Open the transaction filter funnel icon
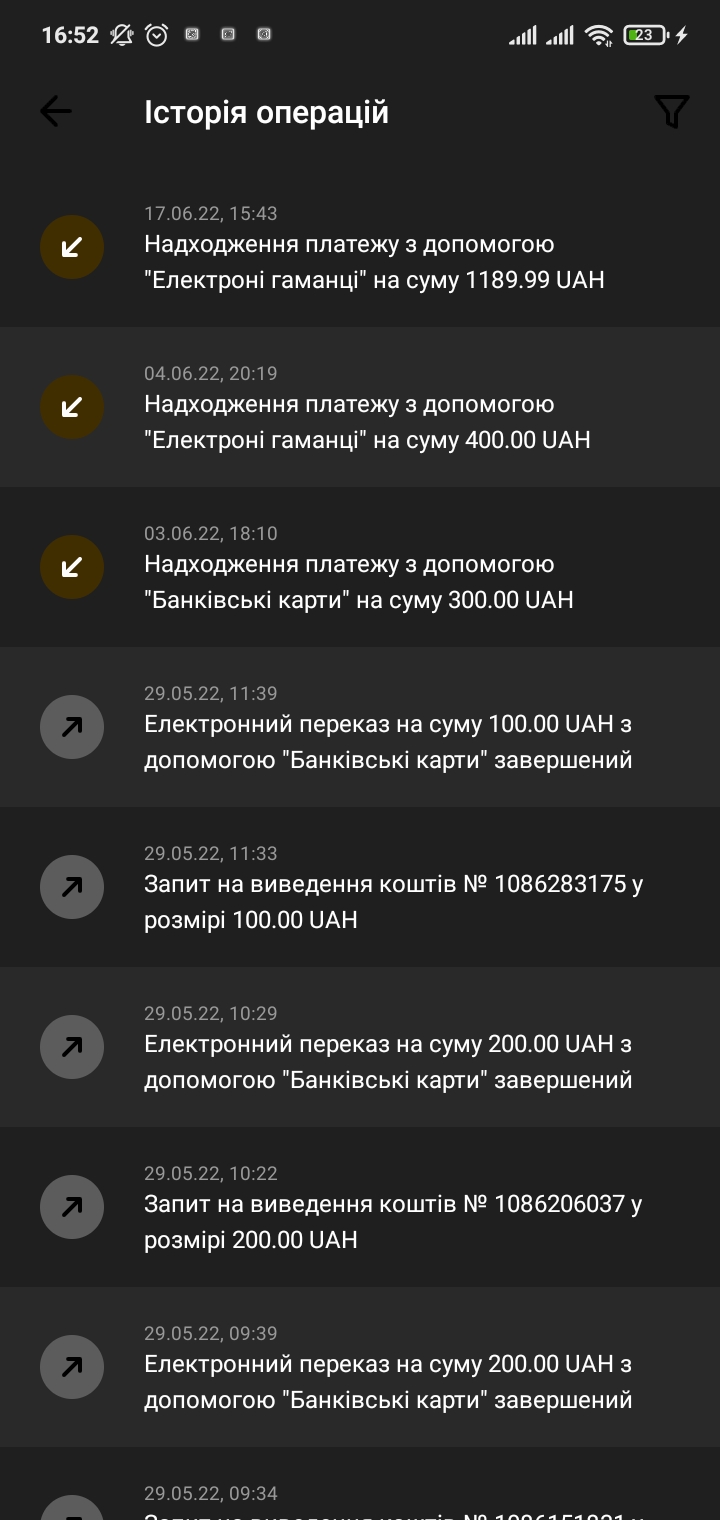Viewport: 720px width, 1520px height. pyautogui.click(x=670, y=110)
